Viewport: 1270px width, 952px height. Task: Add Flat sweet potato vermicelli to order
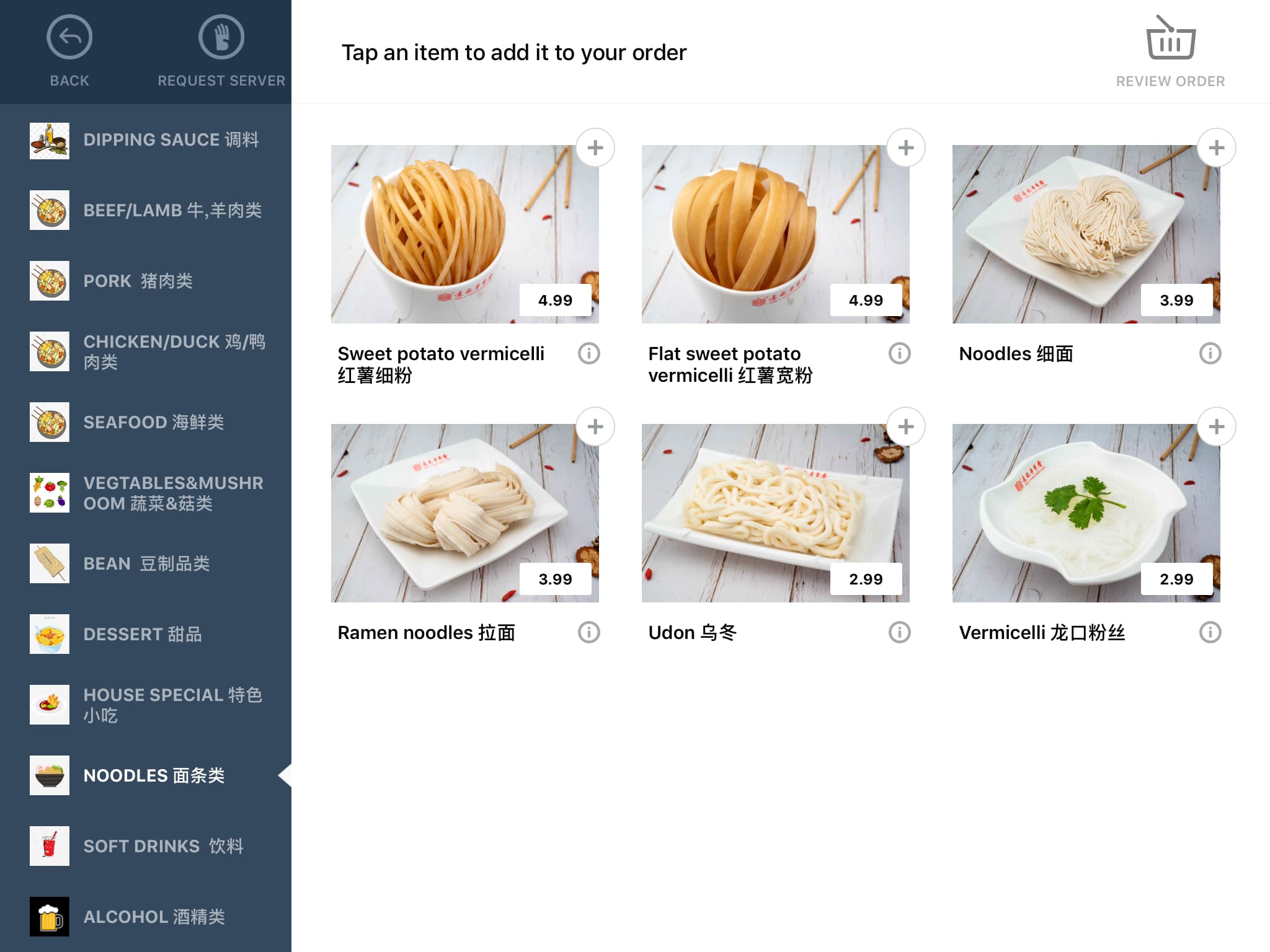[905, 148]
